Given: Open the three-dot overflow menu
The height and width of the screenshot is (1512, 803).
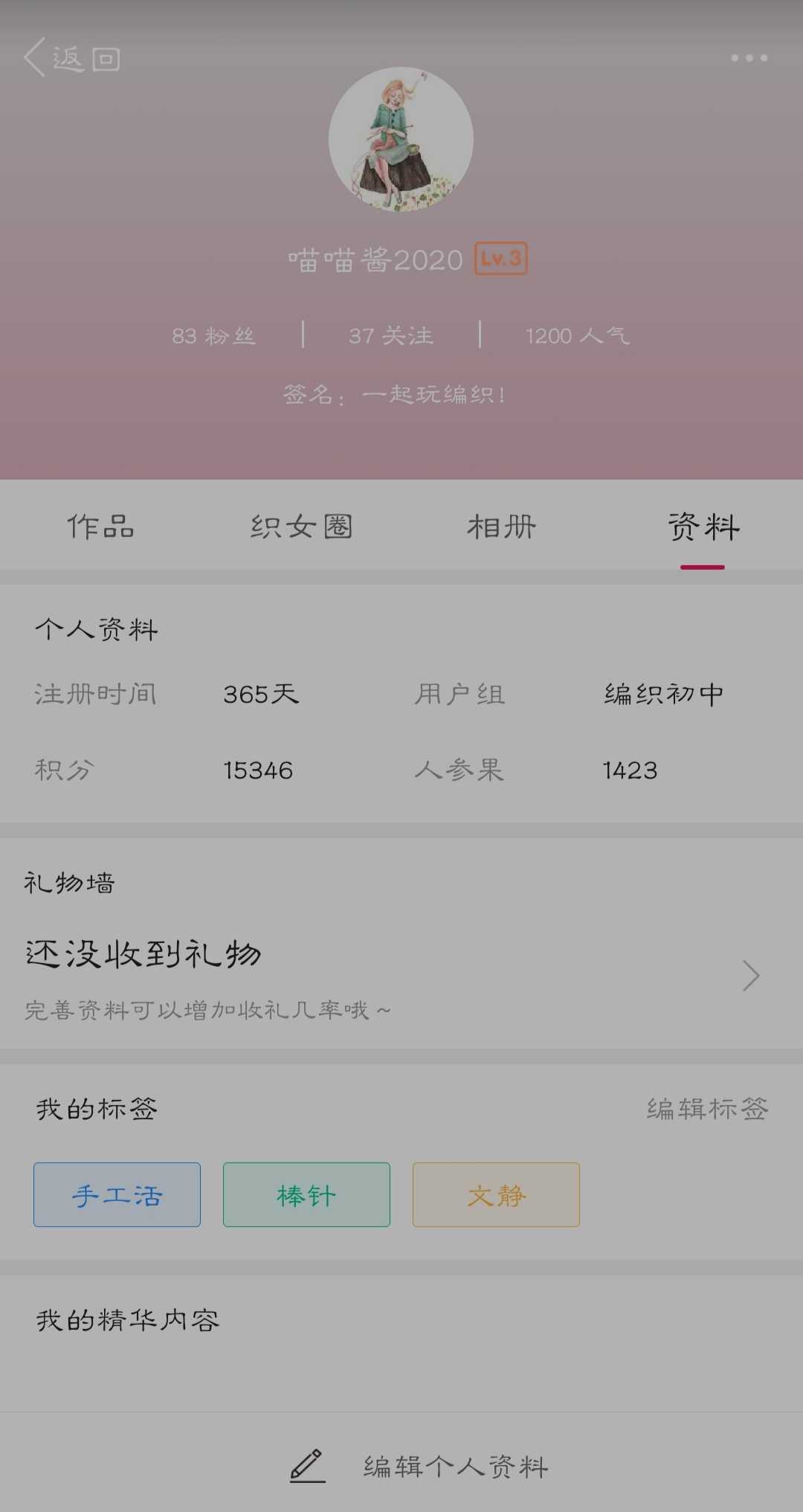Looking at the screenshot, I should click(749, 58).
